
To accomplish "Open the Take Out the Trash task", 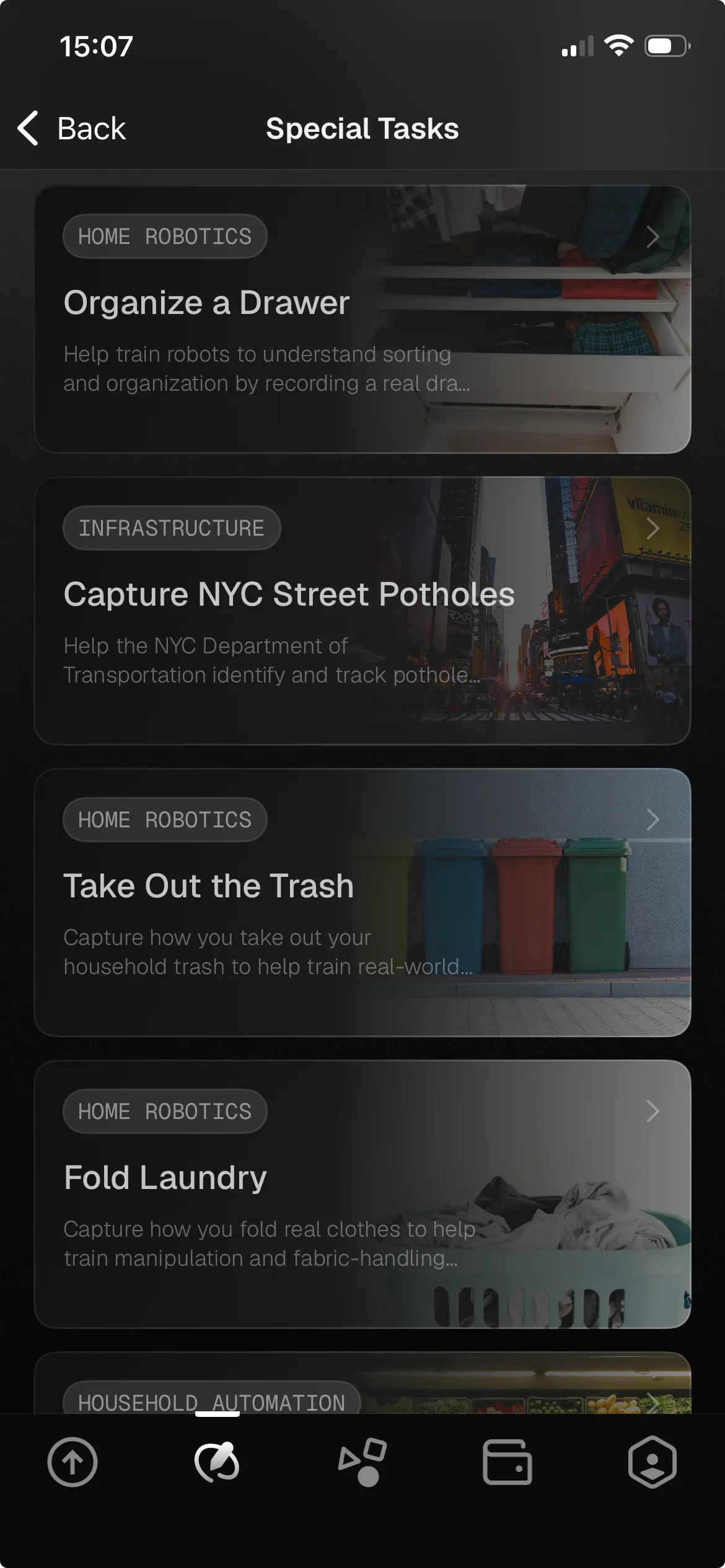I will coord(362,903).
